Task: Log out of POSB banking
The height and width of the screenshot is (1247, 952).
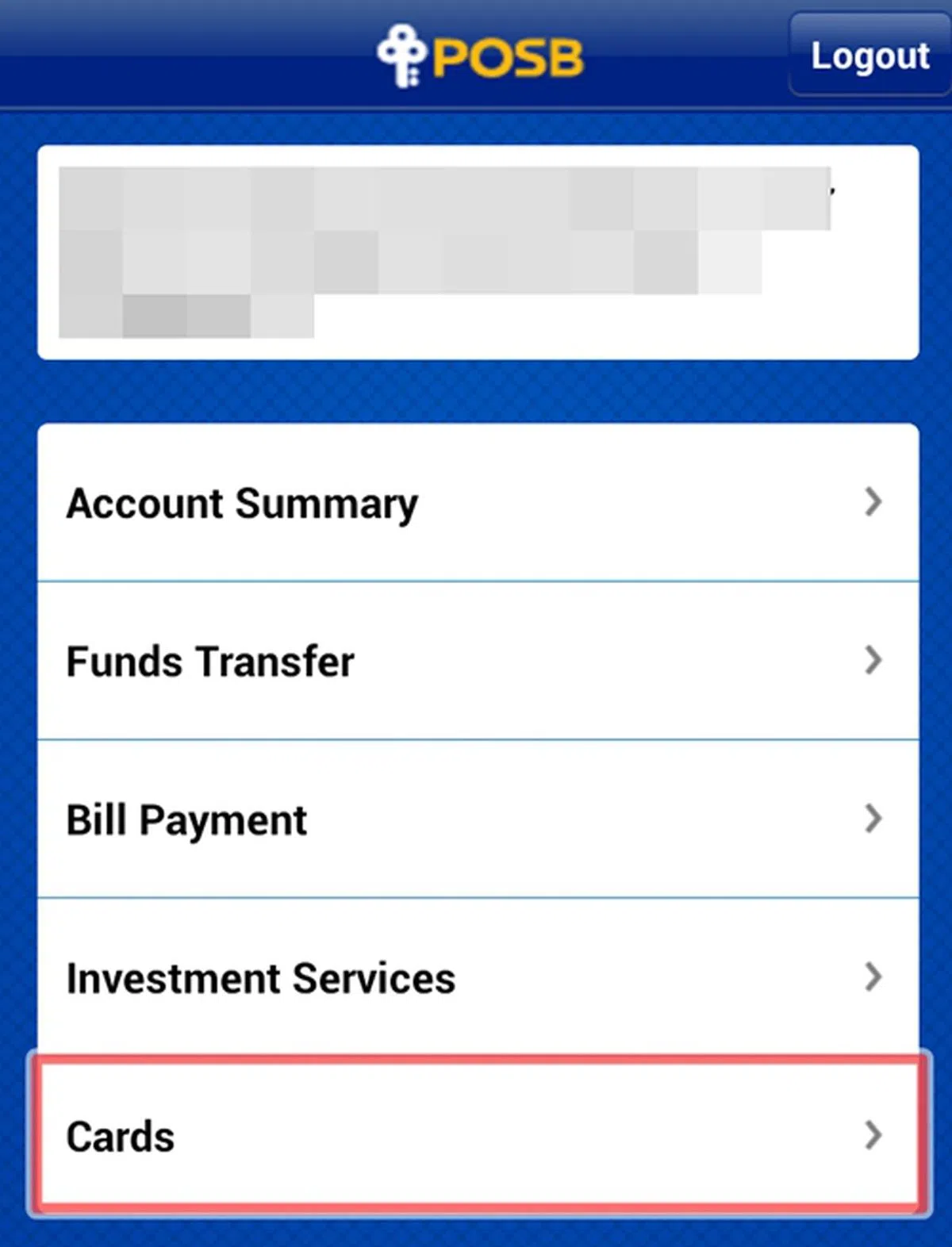Action: pos(869,56)
